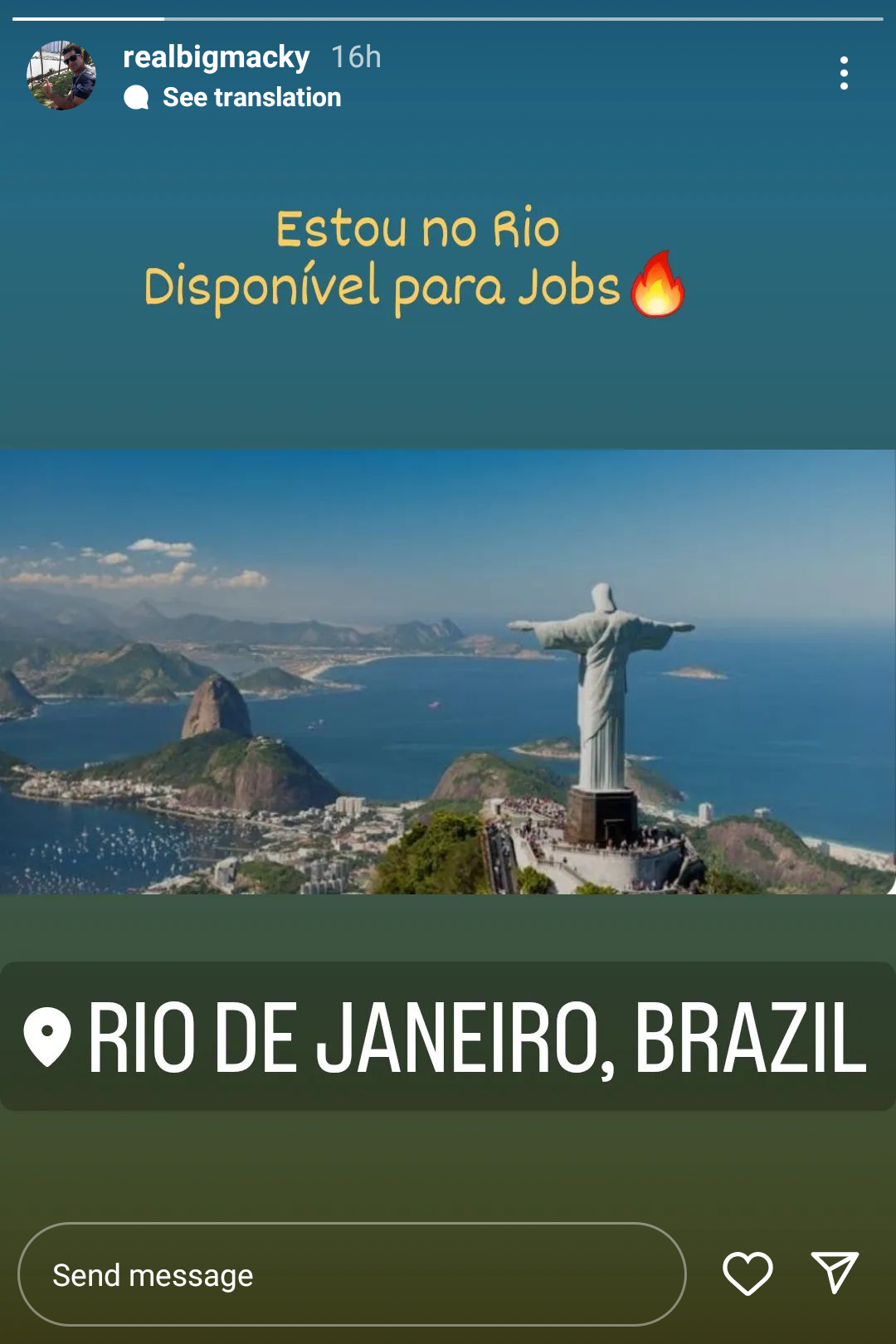
Task: Open realbigmacky's profile picture
Action: [61, 75]
